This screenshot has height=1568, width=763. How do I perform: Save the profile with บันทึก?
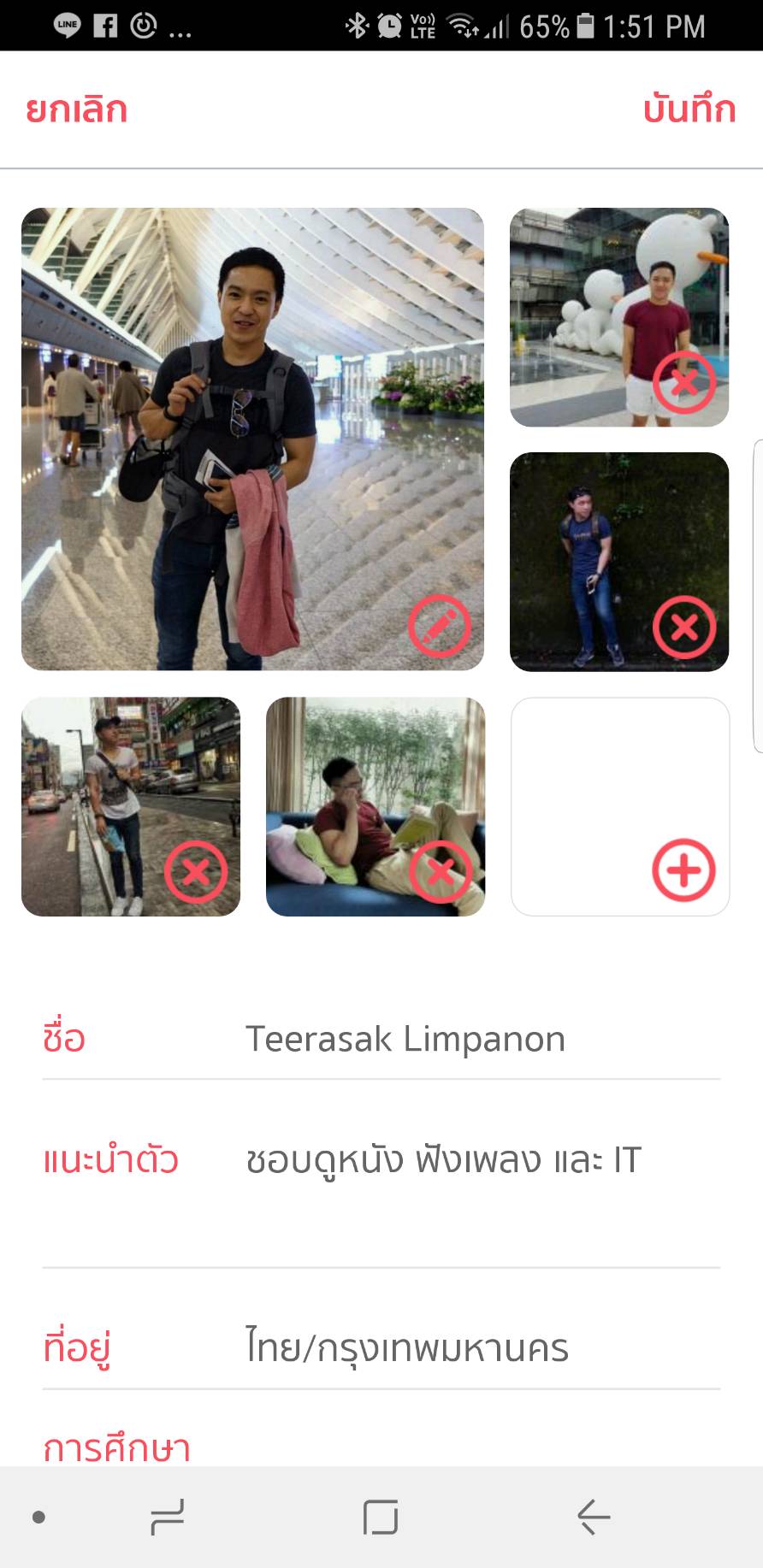point(689,109)
